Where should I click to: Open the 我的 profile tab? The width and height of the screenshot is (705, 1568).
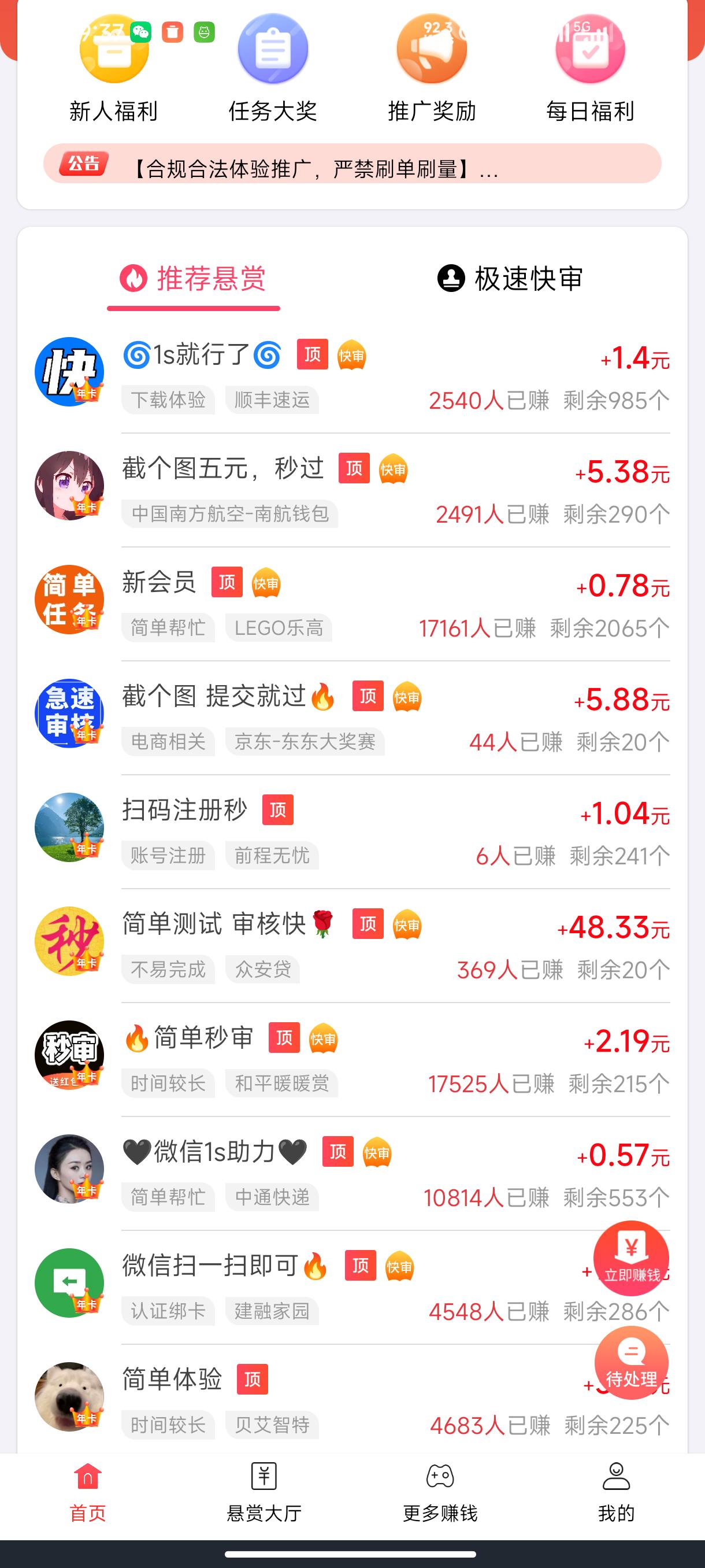coord(616,1491)
